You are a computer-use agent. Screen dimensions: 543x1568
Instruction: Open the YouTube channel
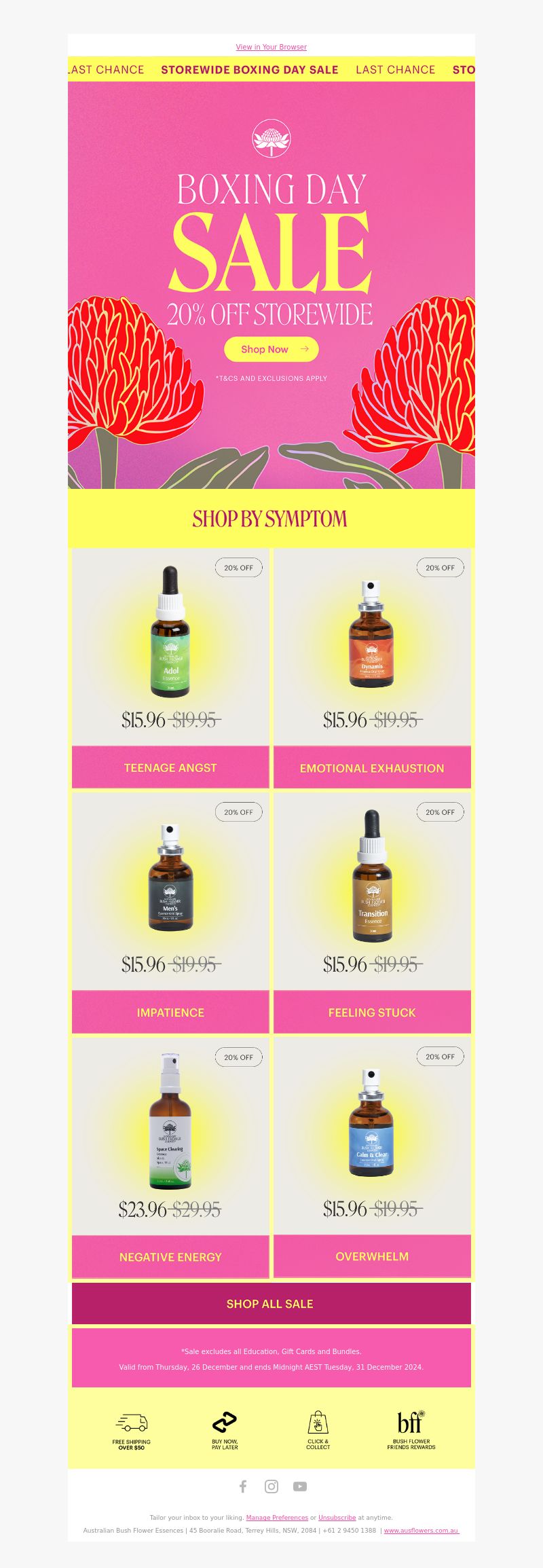300,1487
